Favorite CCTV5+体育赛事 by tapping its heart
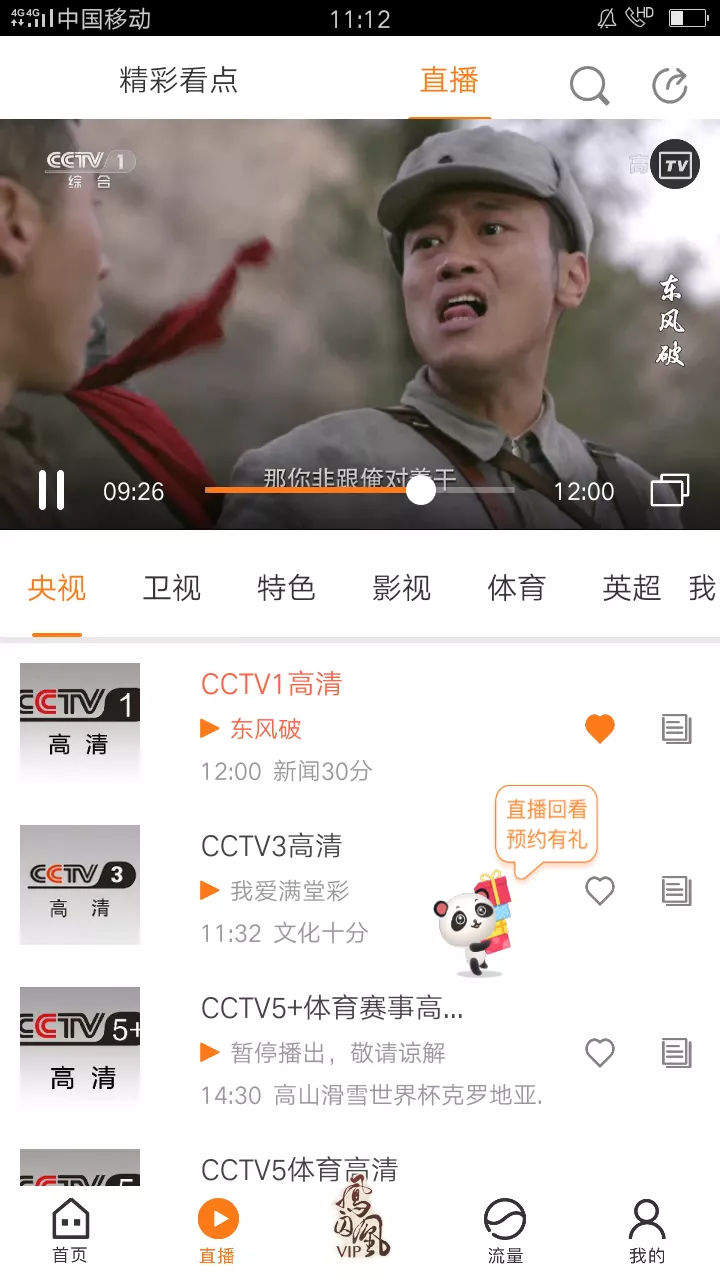 (x=600, y=1053)
